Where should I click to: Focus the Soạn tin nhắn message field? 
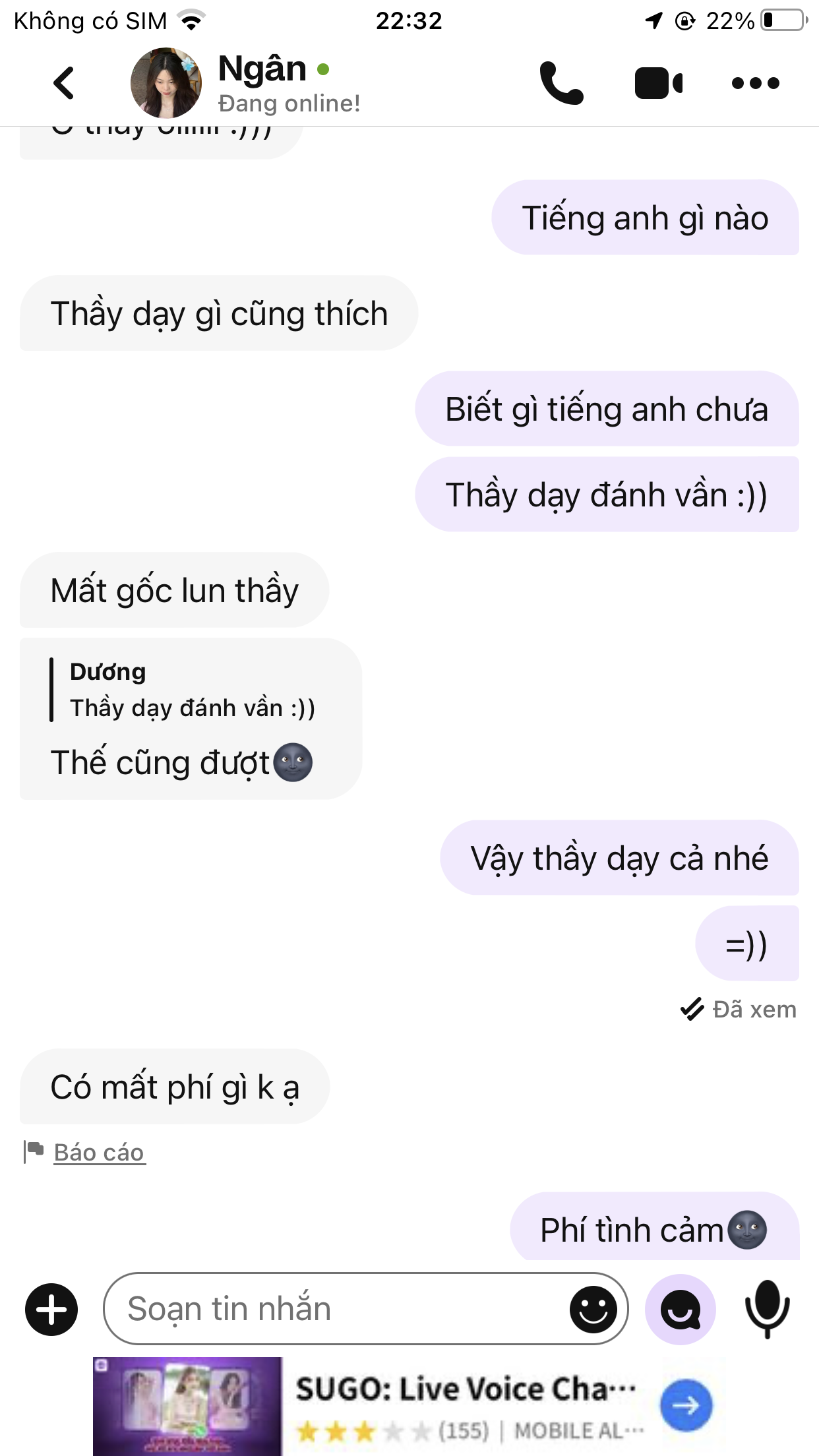(336, 1309)
